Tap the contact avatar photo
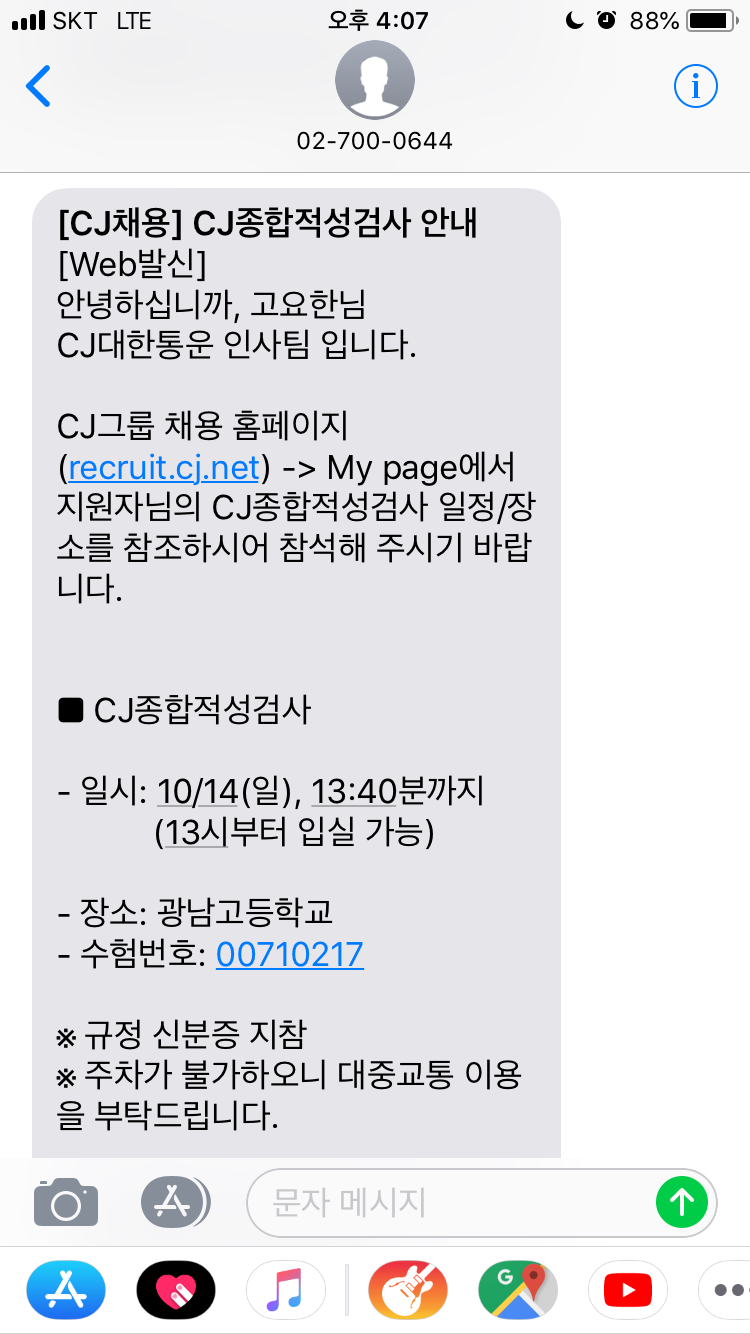 point(375,80)
